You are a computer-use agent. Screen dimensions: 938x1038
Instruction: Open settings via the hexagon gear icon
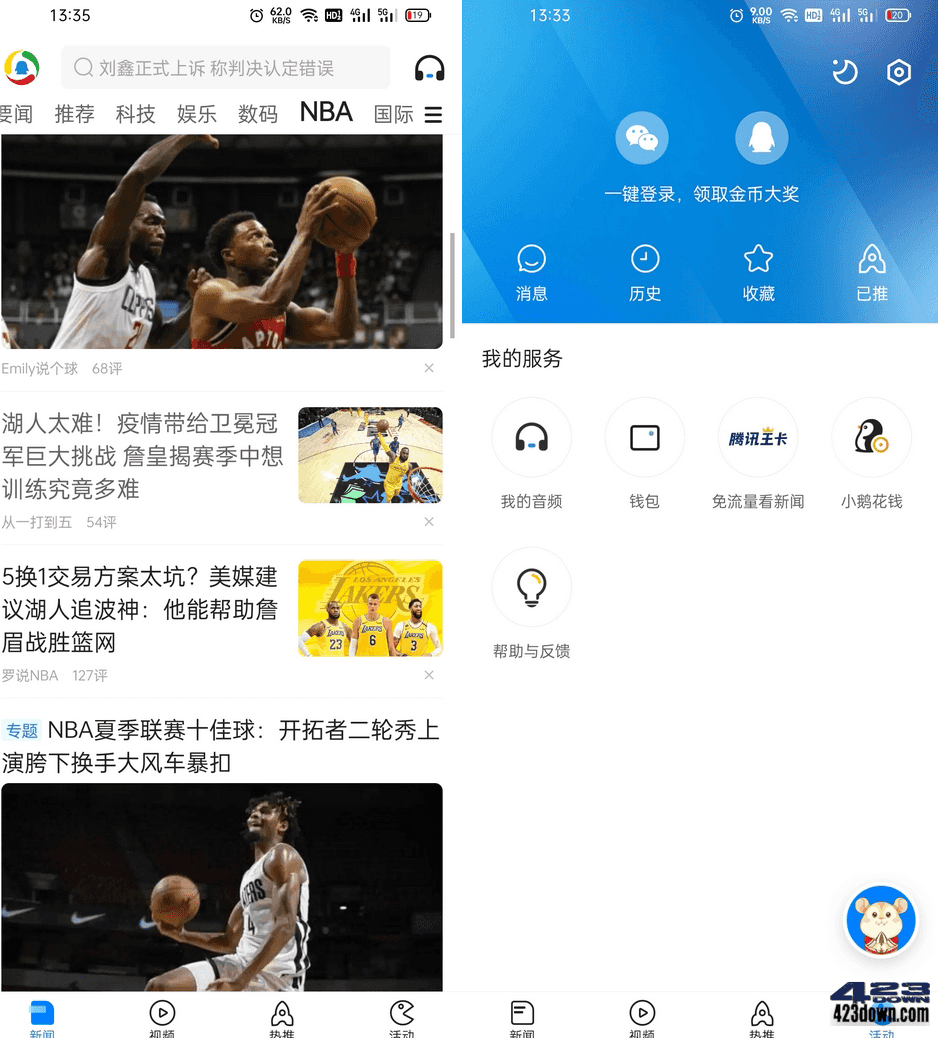pos(899,72)
